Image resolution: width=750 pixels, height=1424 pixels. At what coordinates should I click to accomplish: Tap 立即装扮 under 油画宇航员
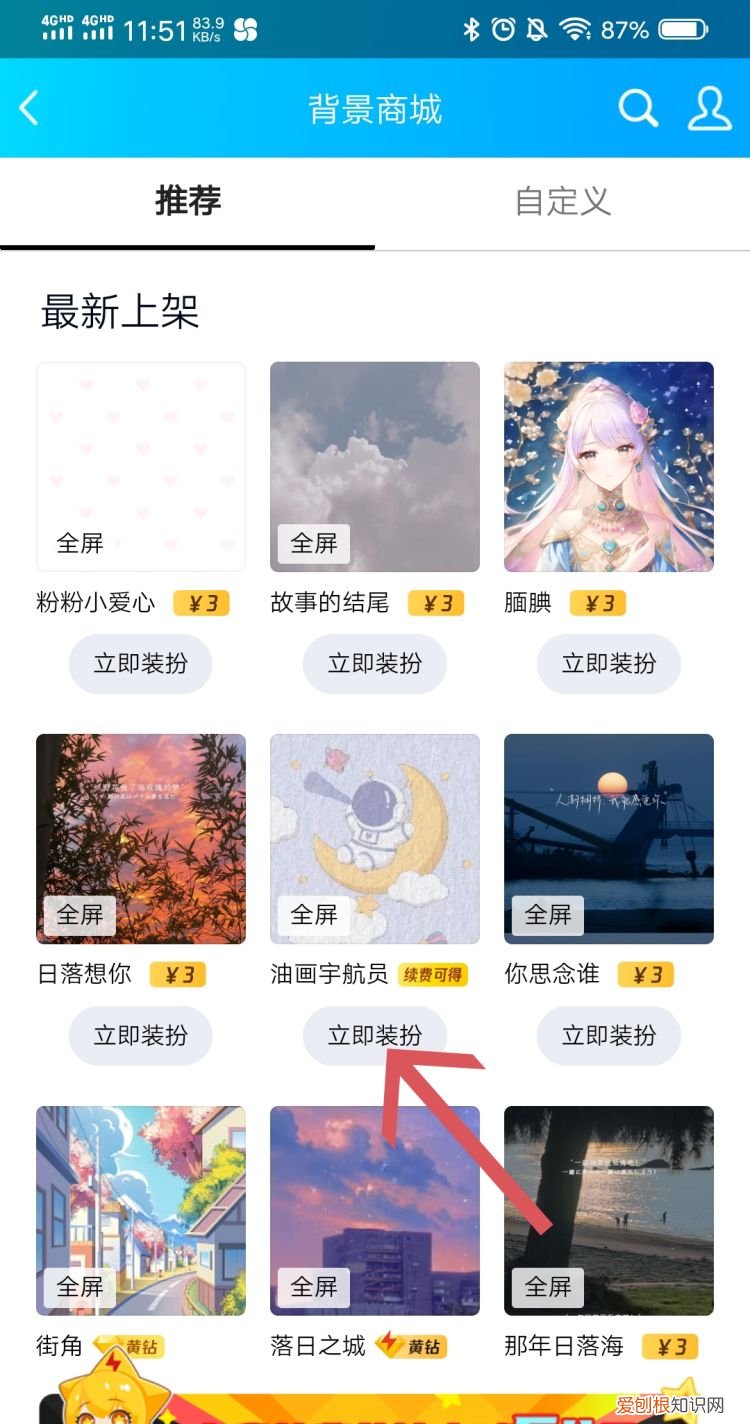pyautogui.click(x=374, y=1036)
